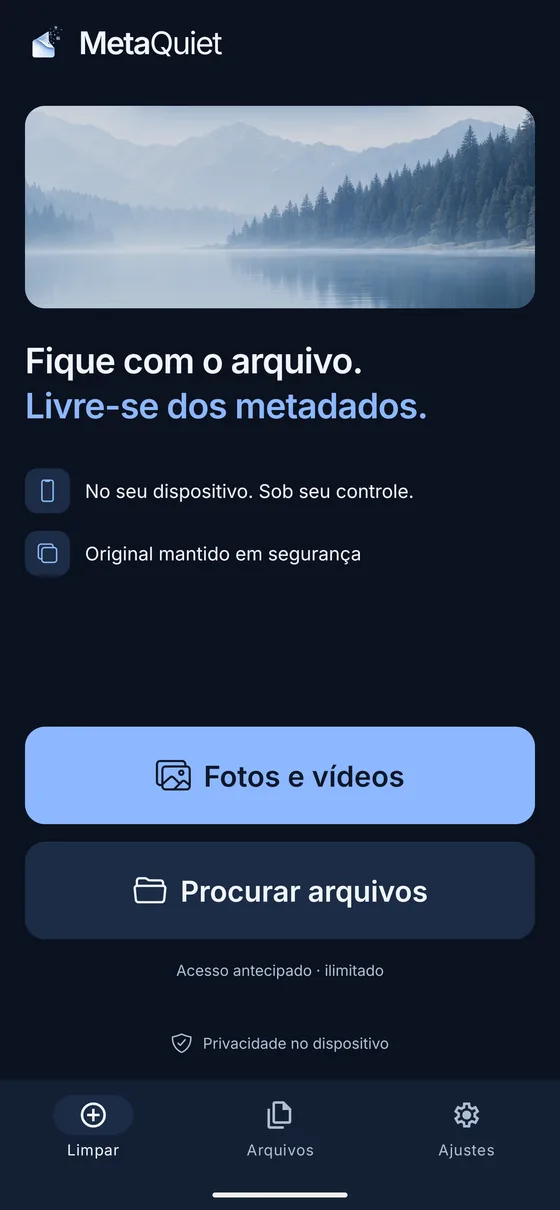Screen dimensions: 560x1210
Task: Switch to the Arquivos tab
Action: click(280, 1130)
